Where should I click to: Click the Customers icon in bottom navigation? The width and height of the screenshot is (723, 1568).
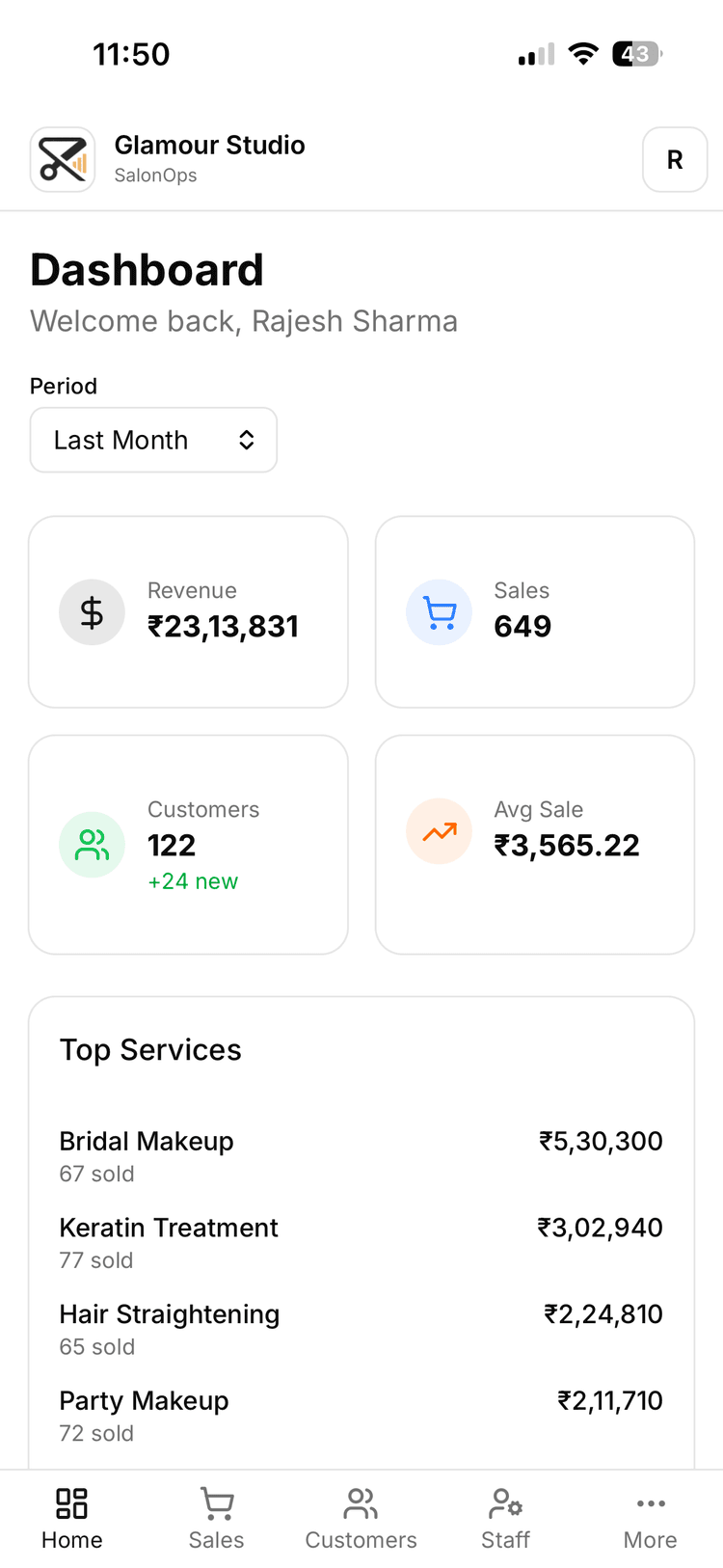coord(361,1502)
